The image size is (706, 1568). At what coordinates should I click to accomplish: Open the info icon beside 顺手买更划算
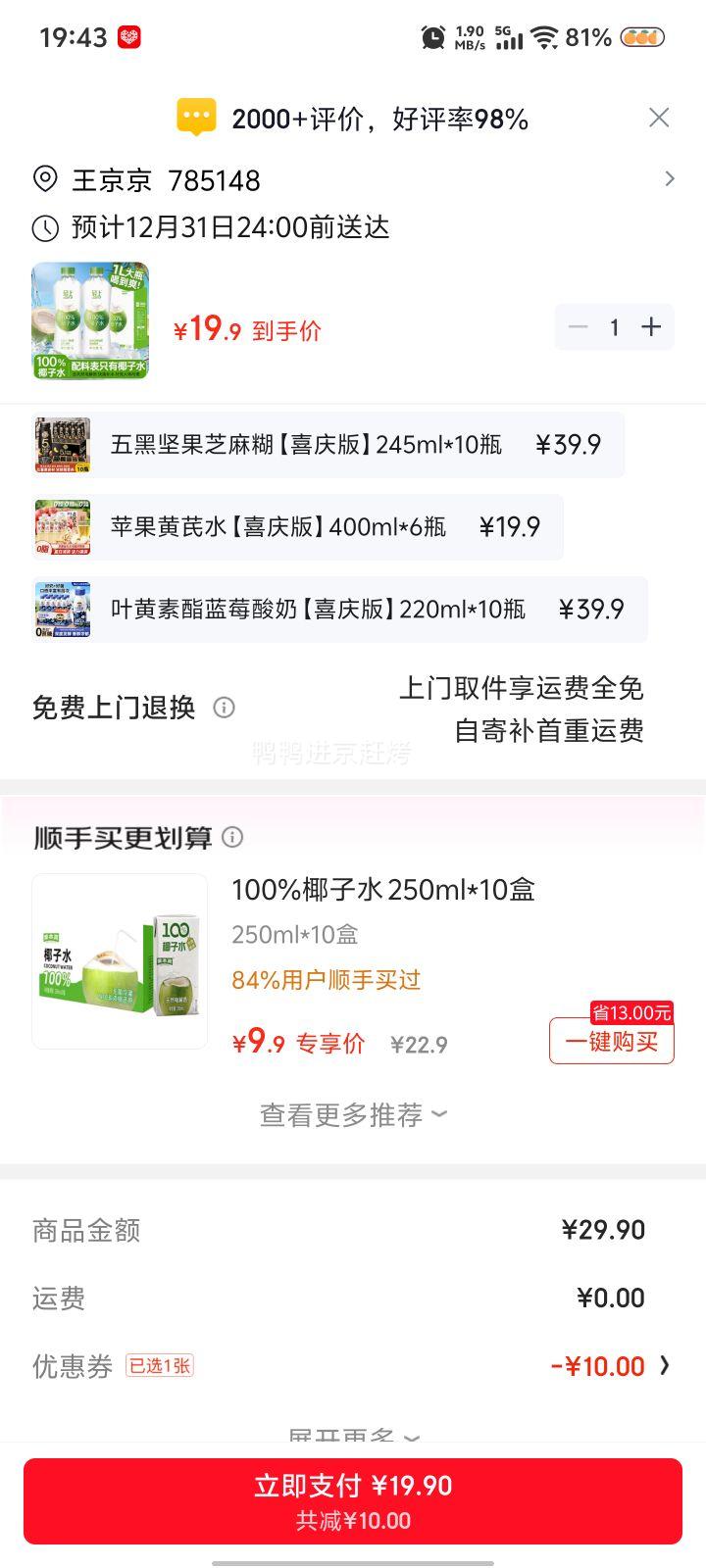233,837
